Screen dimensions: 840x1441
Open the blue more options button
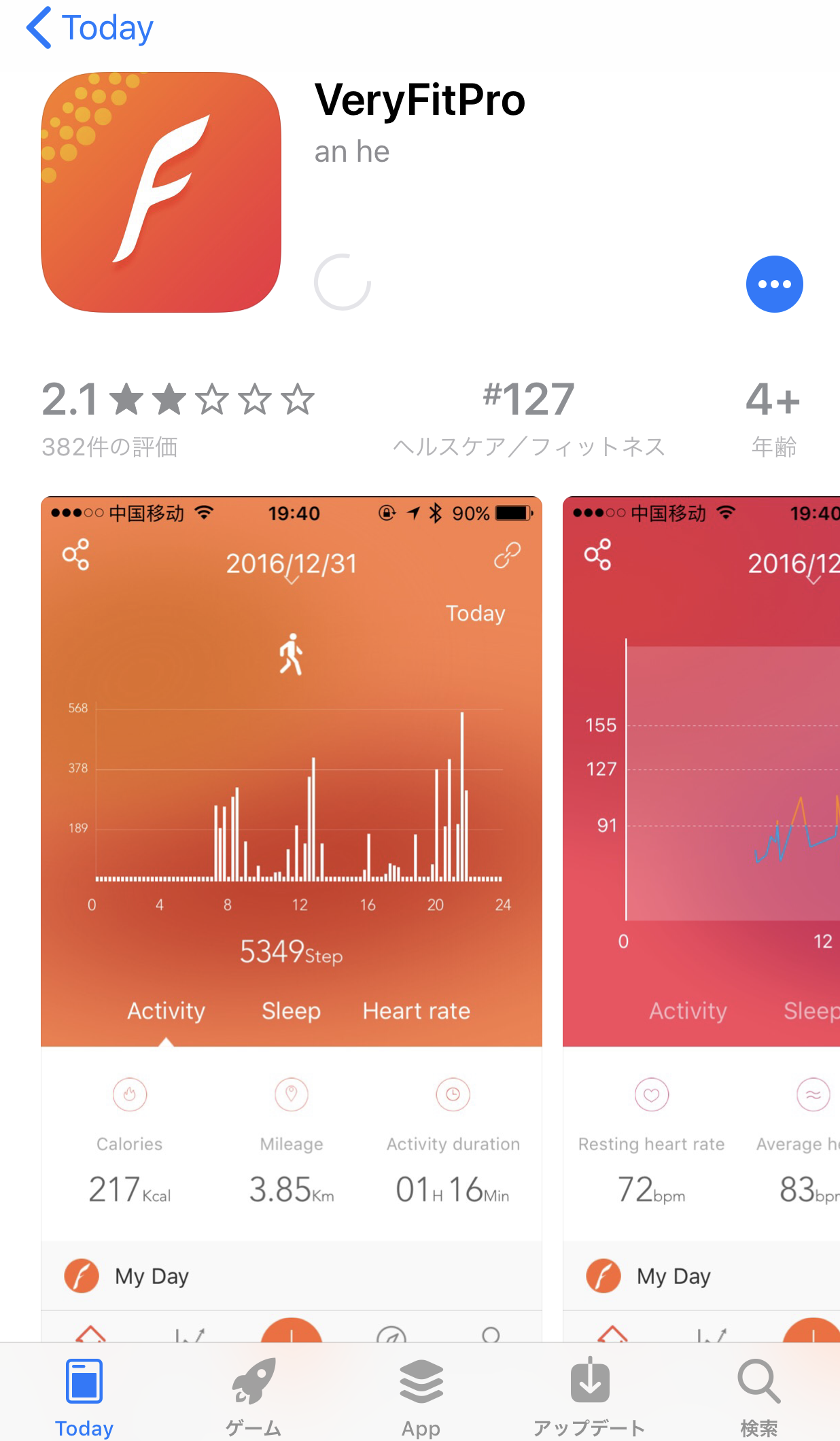pos(774,284)
